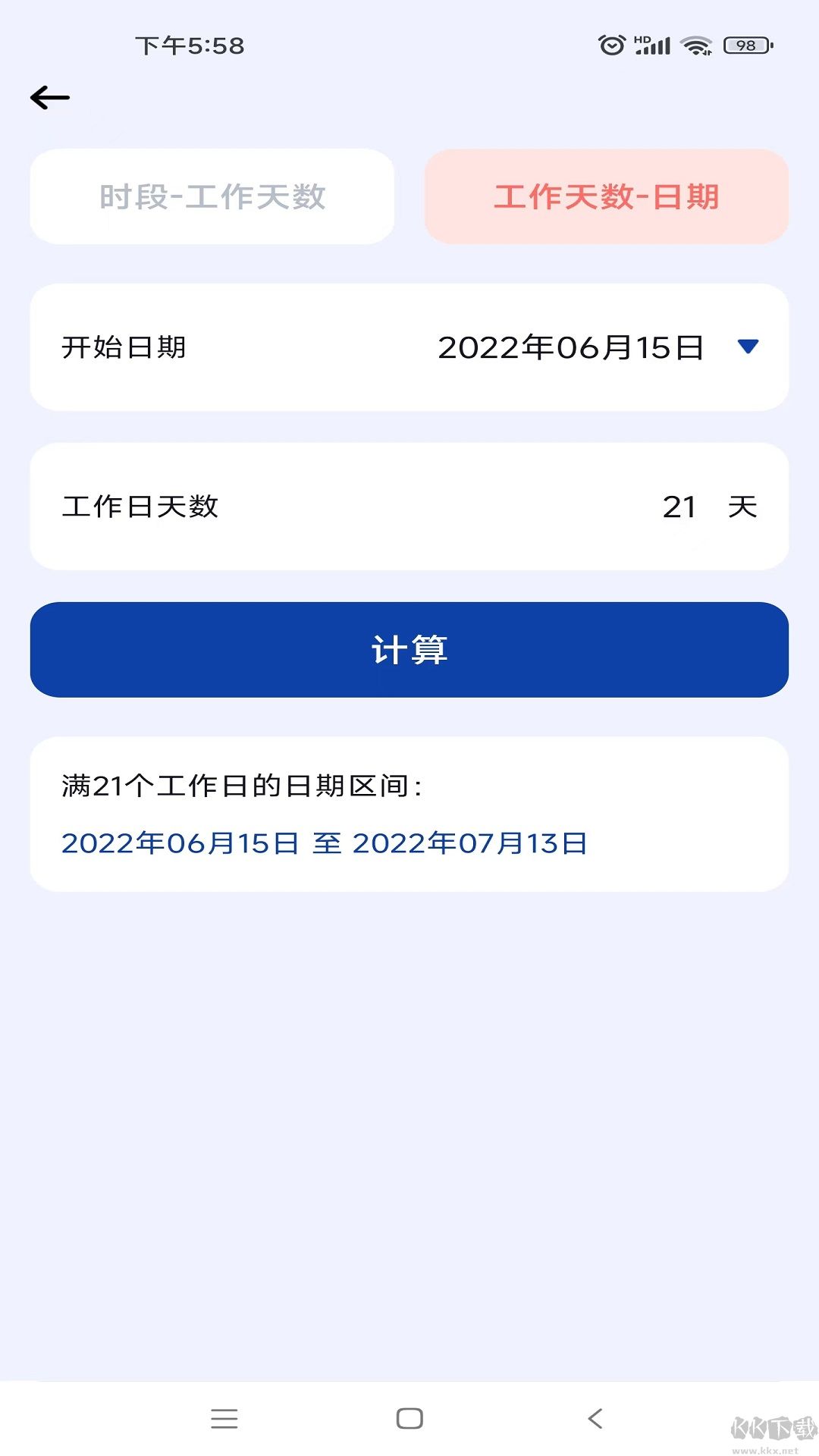
Task: Click the alarm clock status bar icon
Action: coord(611,45)
